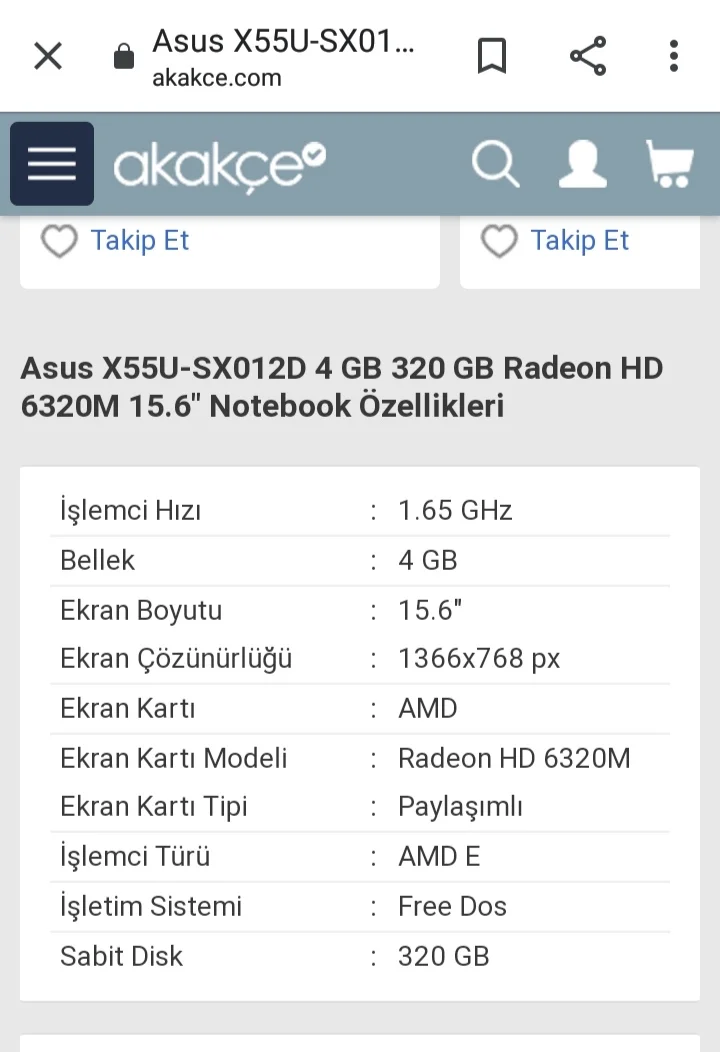Tap the 1.65 GHz processor speed value
Image resolution: width=720 pixels, height=1052 pixels.
(455, 510)
